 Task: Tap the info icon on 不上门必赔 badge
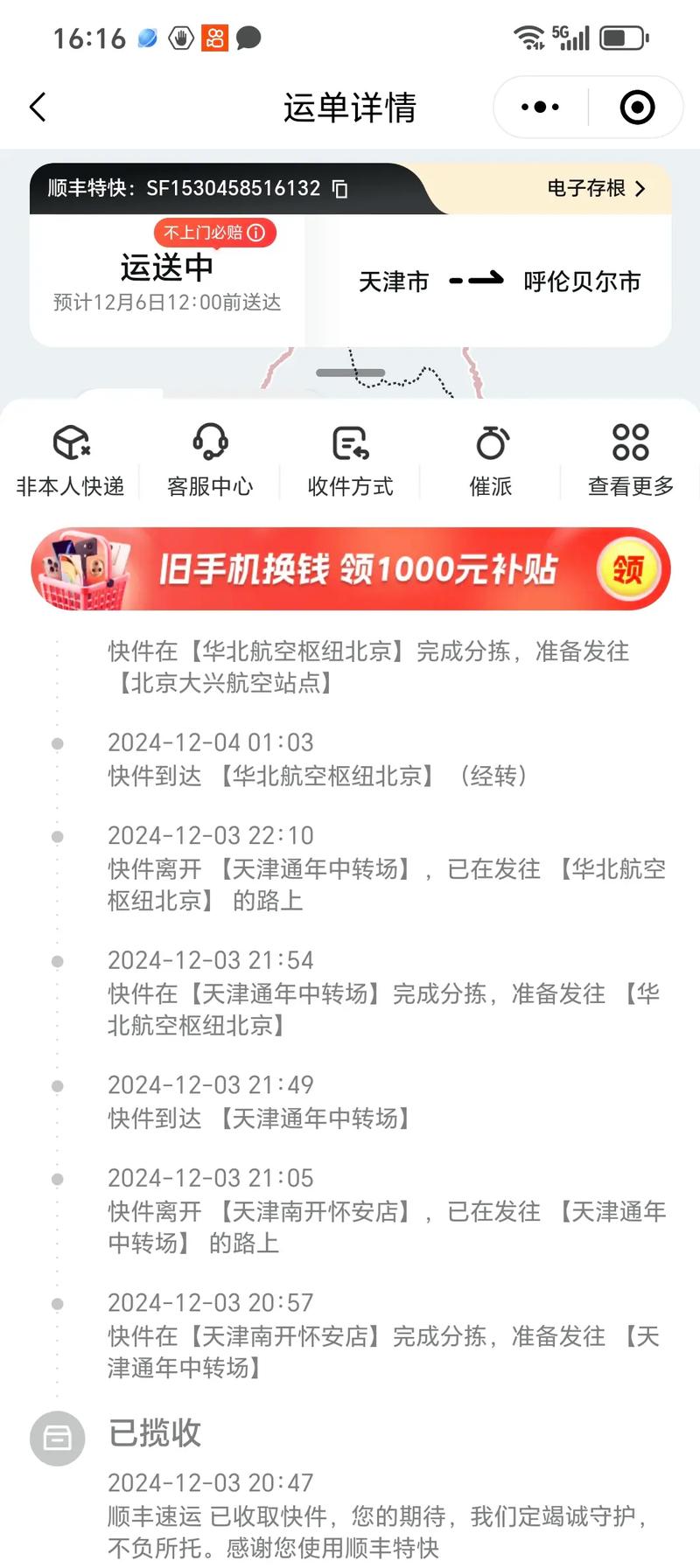point(255,233)
